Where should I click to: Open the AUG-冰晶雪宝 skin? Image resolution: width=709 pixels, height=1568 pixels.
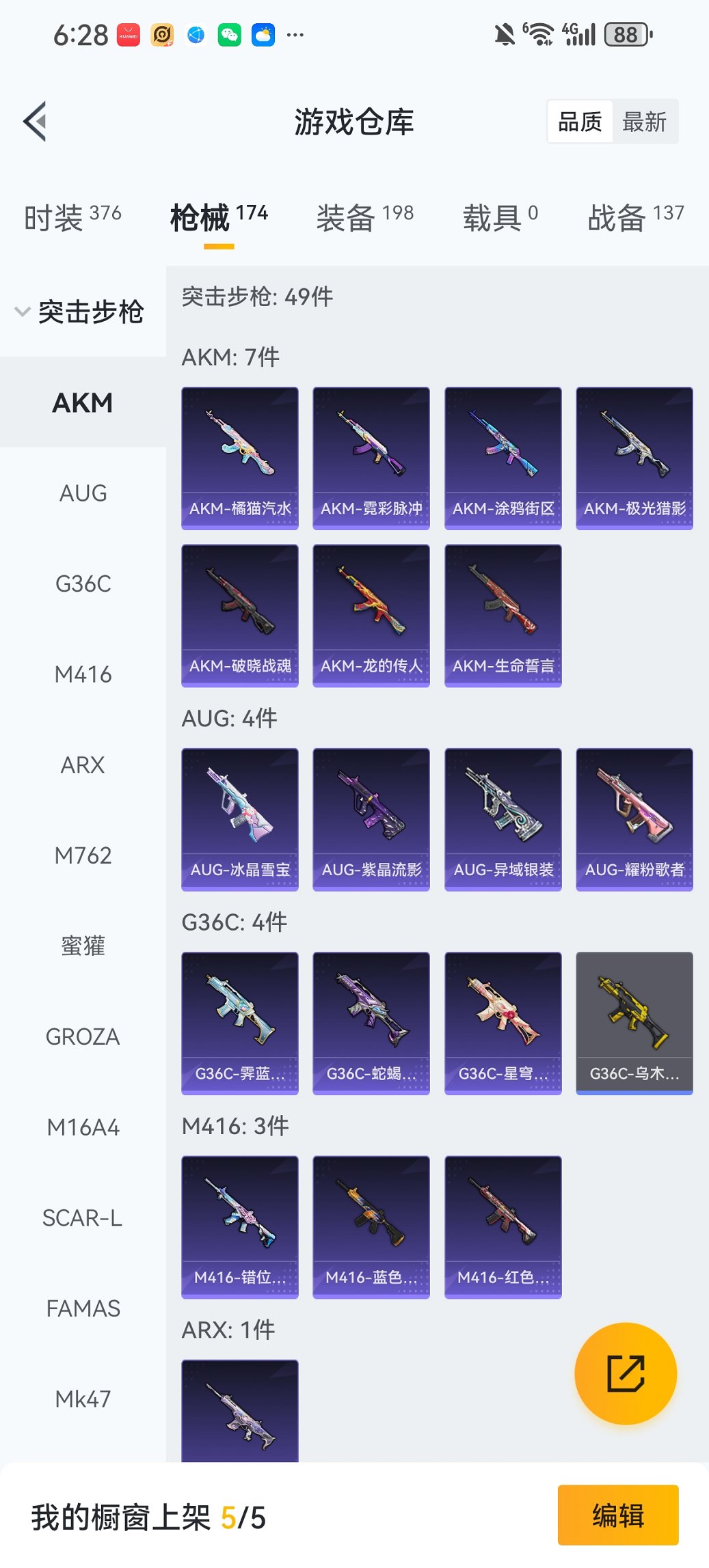point(240,819)
